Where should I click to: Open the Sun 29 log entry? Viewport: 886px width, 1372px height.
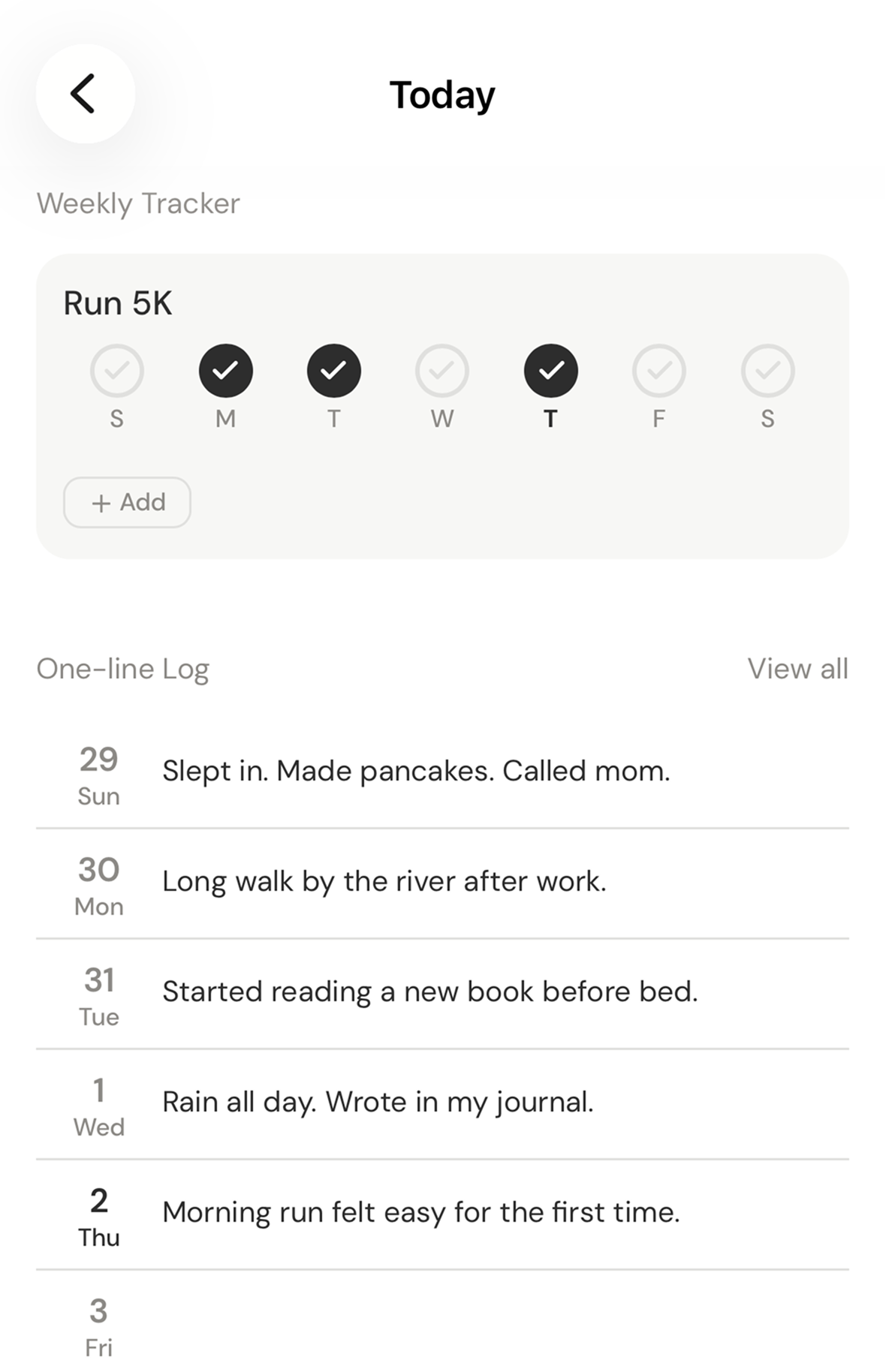click(415, 773)
